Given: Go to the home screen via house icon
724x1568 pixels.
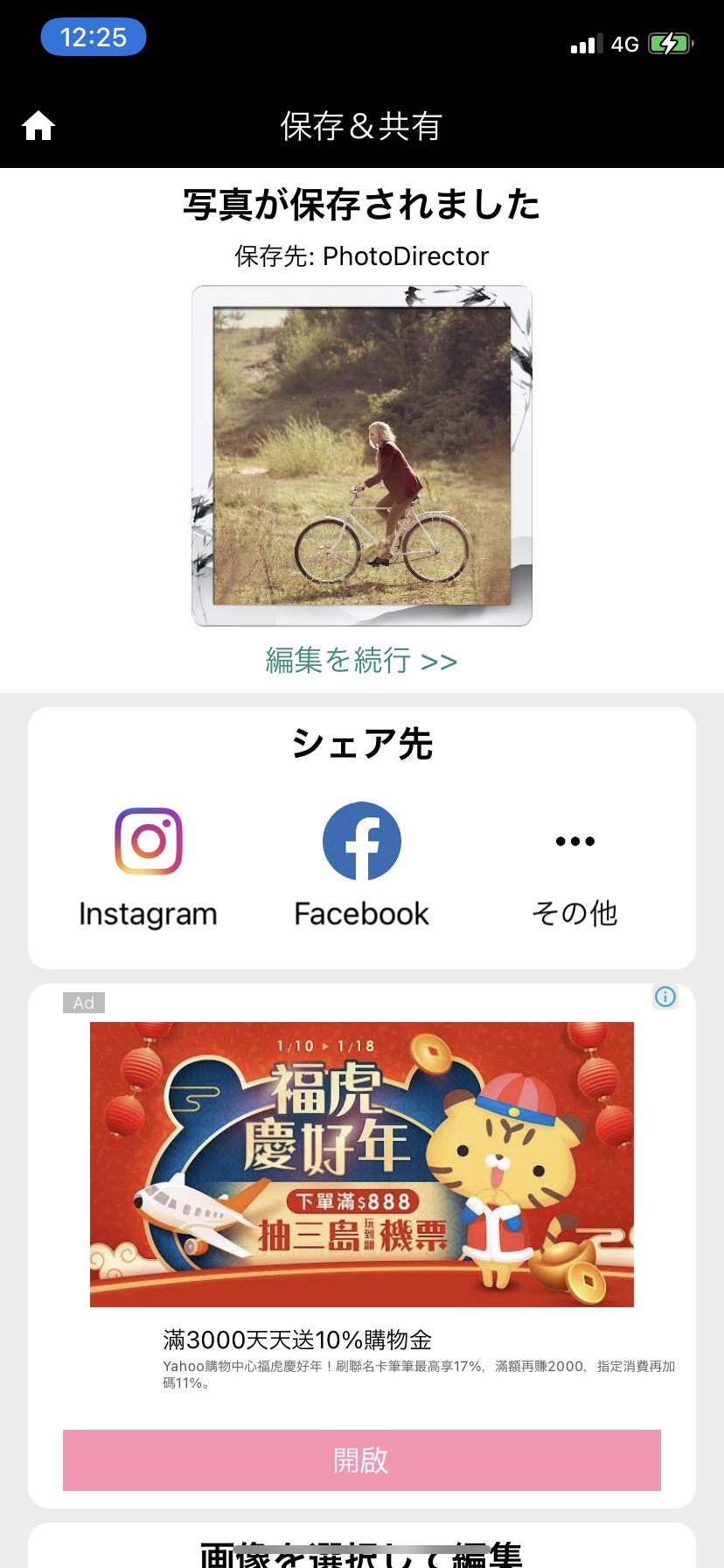Looking at the screenshot, I should (38, 126).
